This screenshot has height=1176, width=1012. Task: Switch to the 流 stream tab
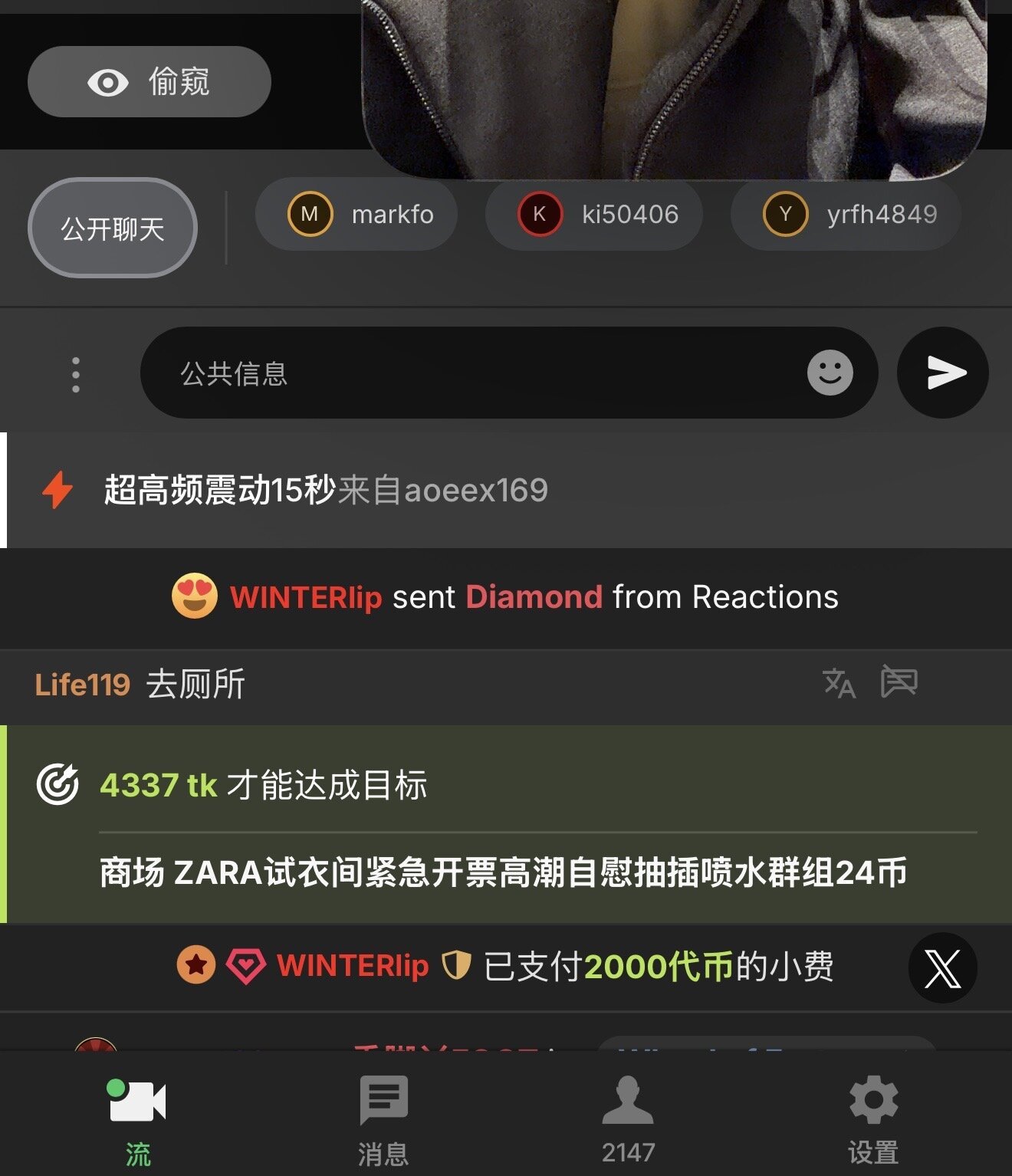click(138, 1119)
